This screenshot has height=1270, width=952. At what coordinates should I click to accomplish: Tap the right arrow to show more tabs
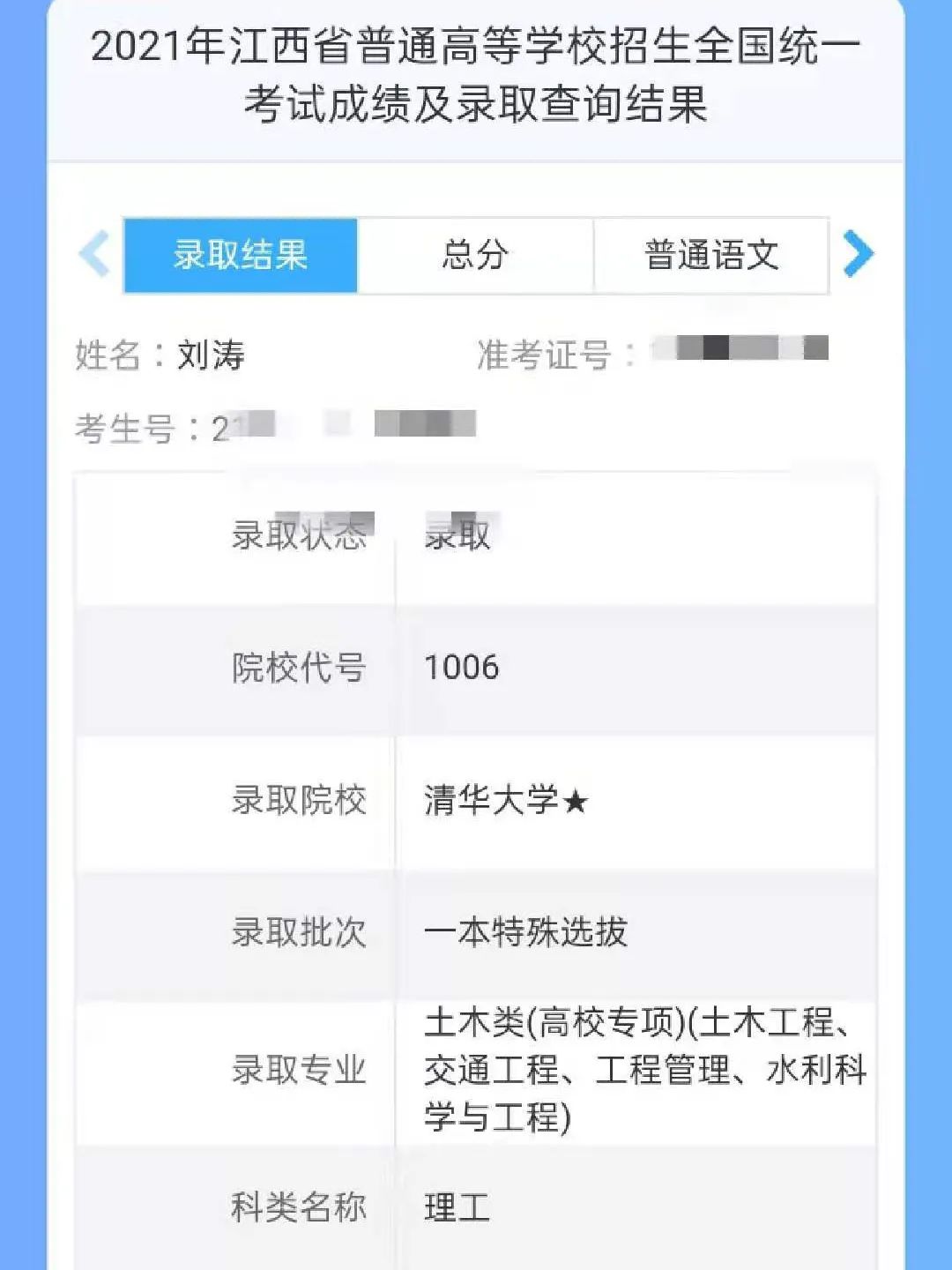[858, 254]
